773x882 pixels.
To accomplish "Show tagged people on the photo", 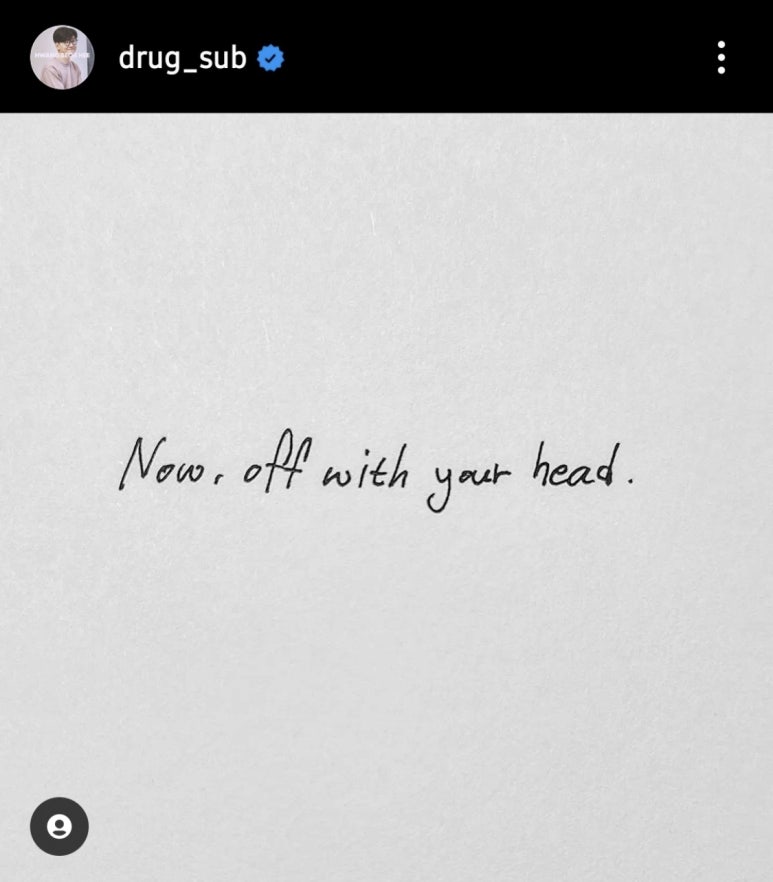I will click(59, 826).
